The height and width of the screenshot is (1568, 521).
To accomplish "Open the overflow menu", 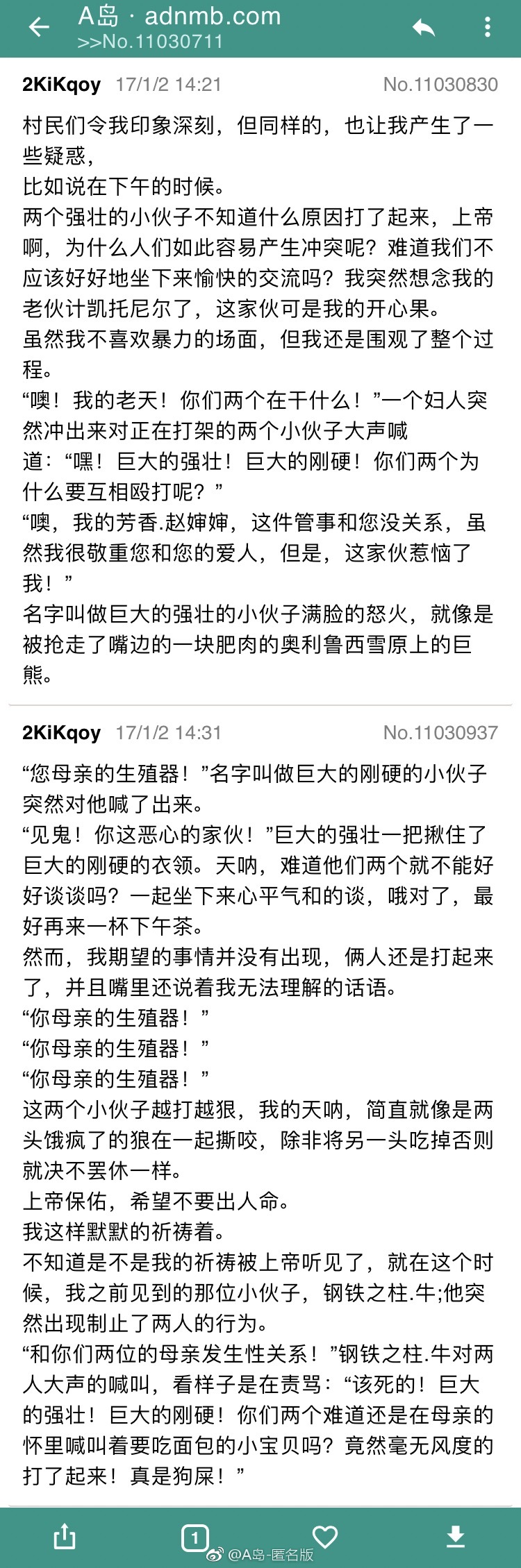I will tap(488, 28).
